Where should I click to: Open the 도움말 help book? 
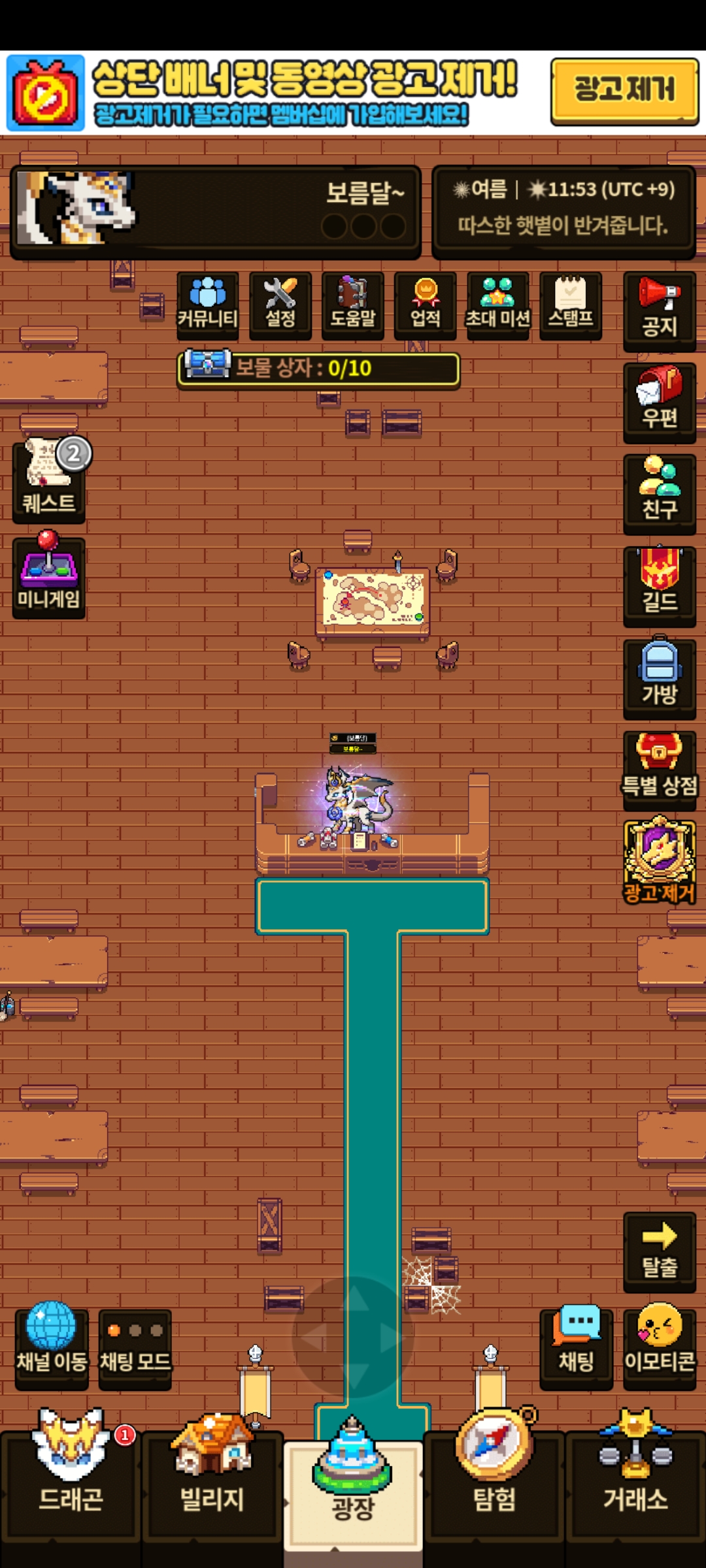(x=353, y=304)
